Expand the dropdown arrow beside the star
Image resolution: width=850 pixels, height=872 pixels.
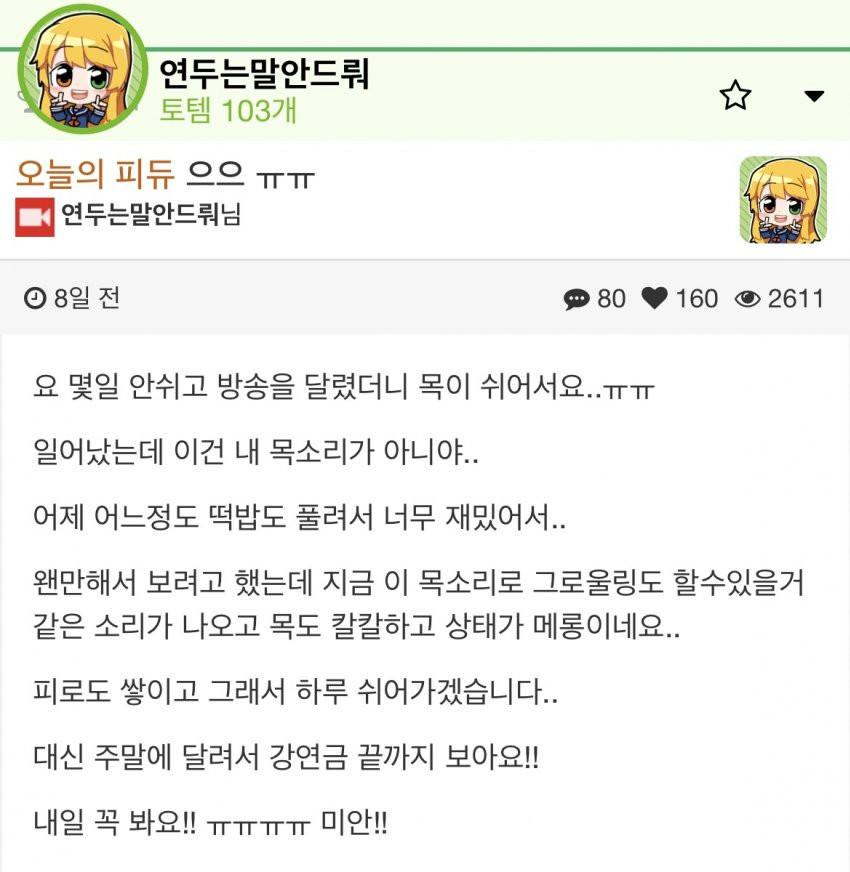814,96
